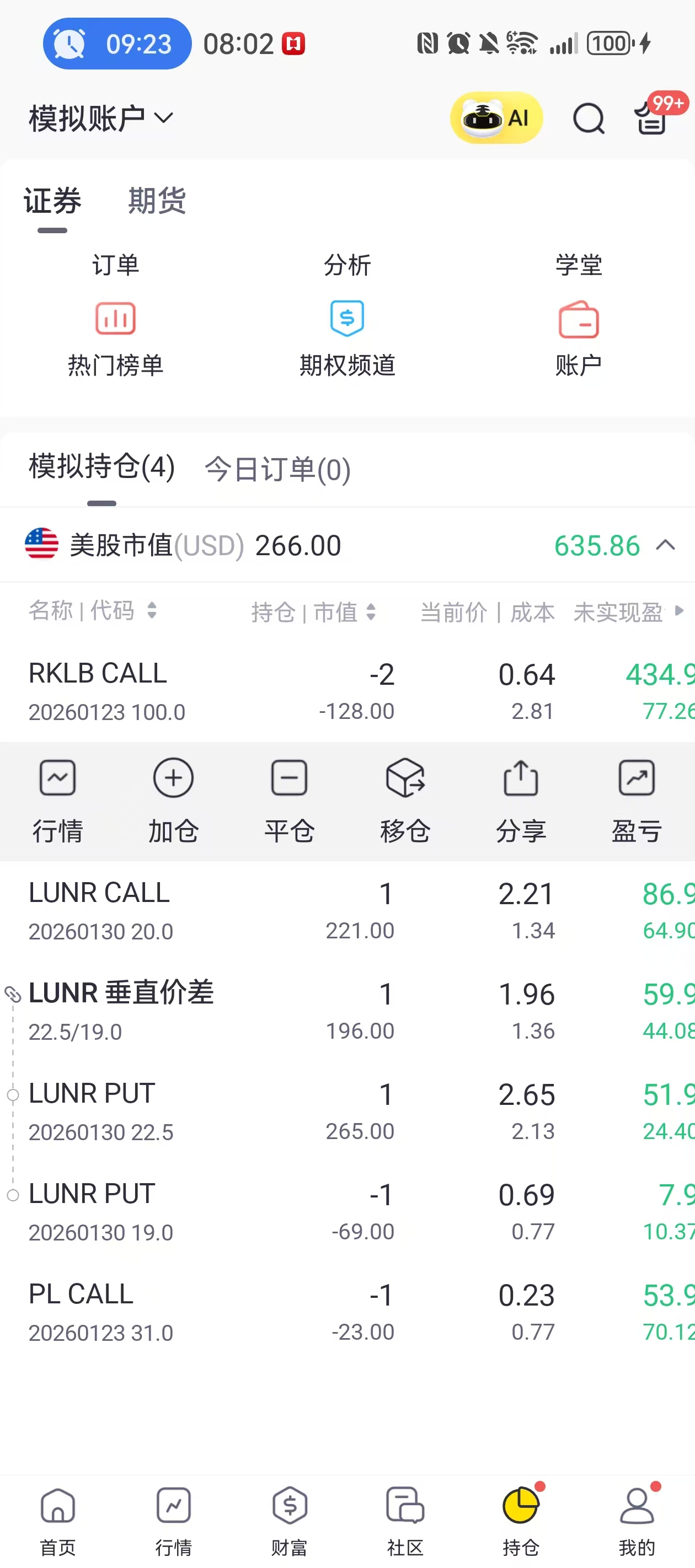
Task: Open the LUNR PUT 22.5 position row
Action: [244, 1111]
